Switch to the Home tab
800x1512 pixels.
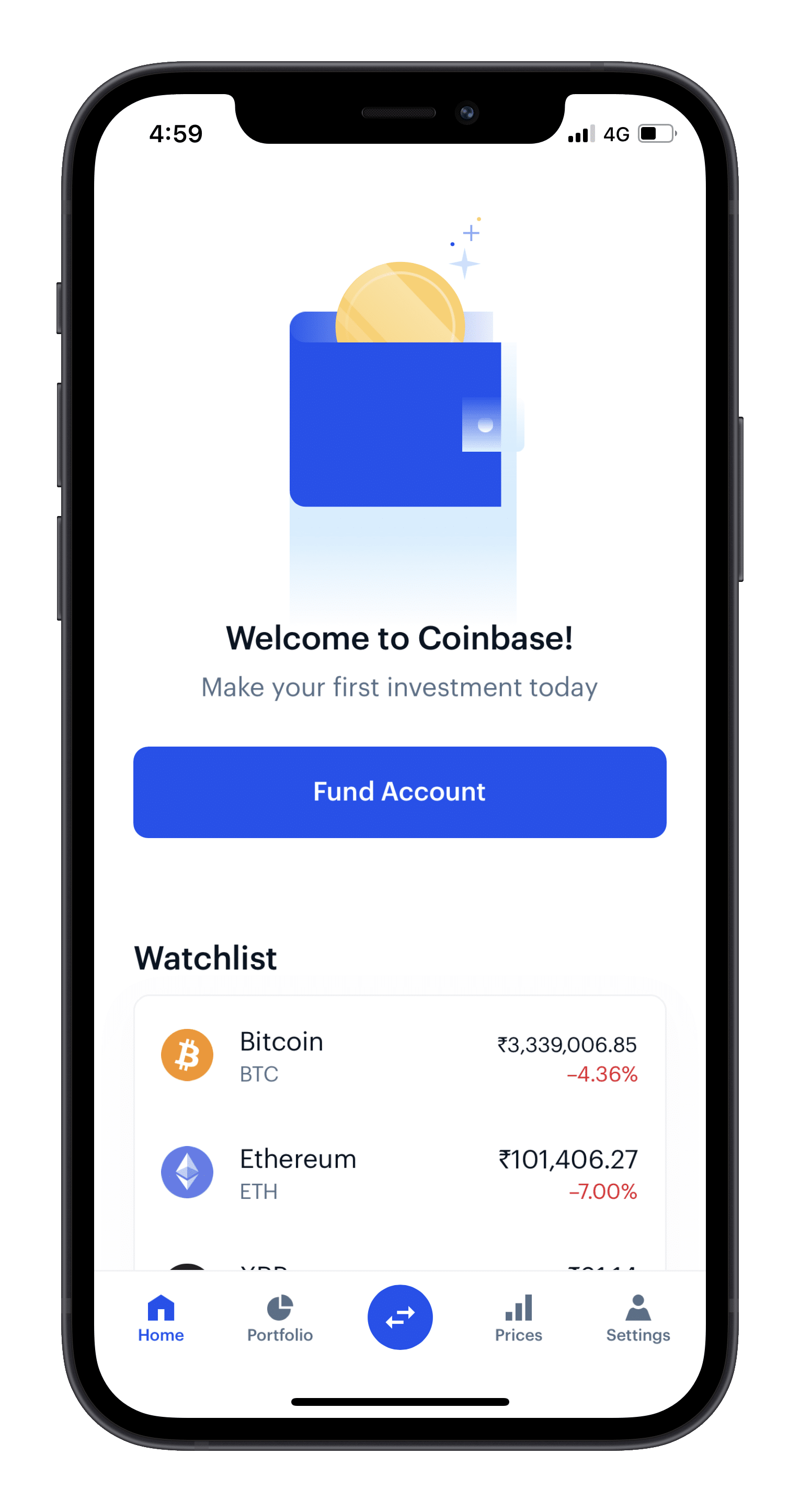[x=161, y=1319]
